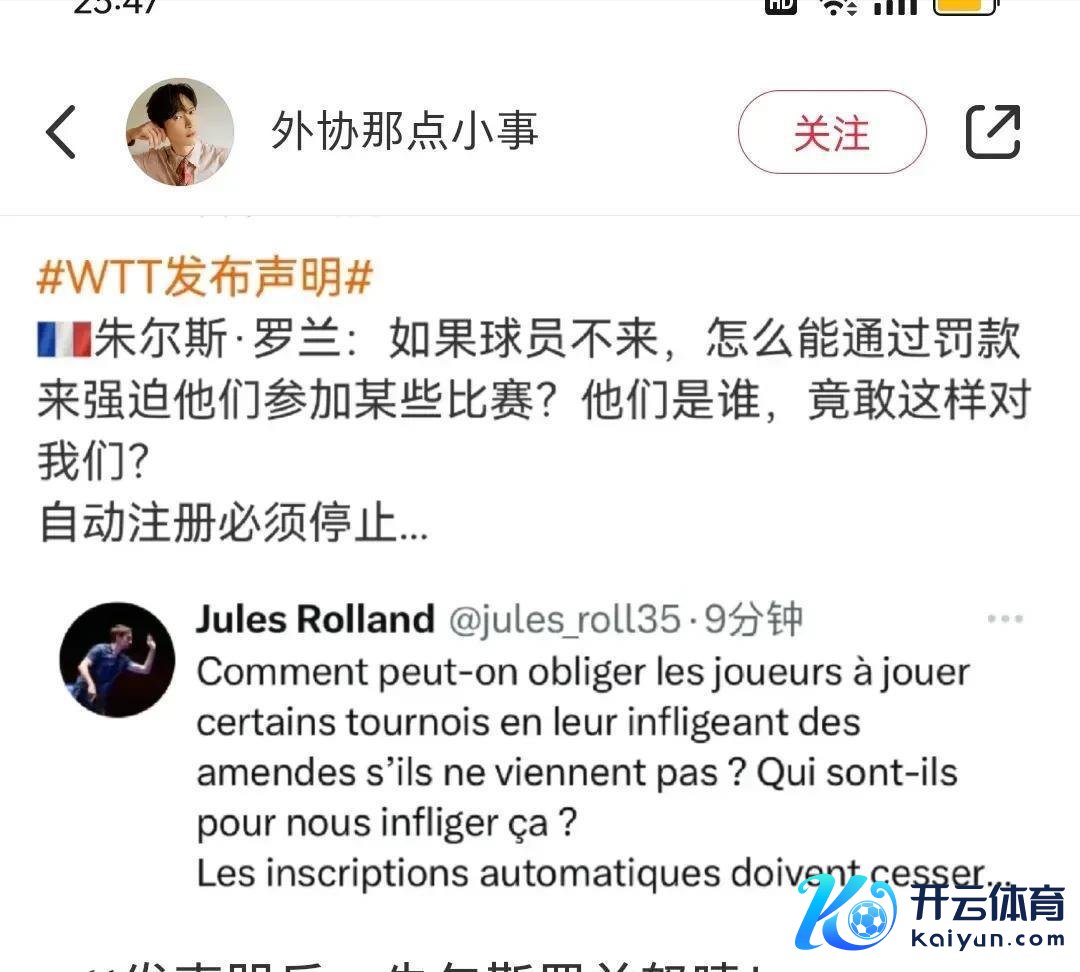
Task: Follow the account with the 关注 button
Action: click(831, 132)
